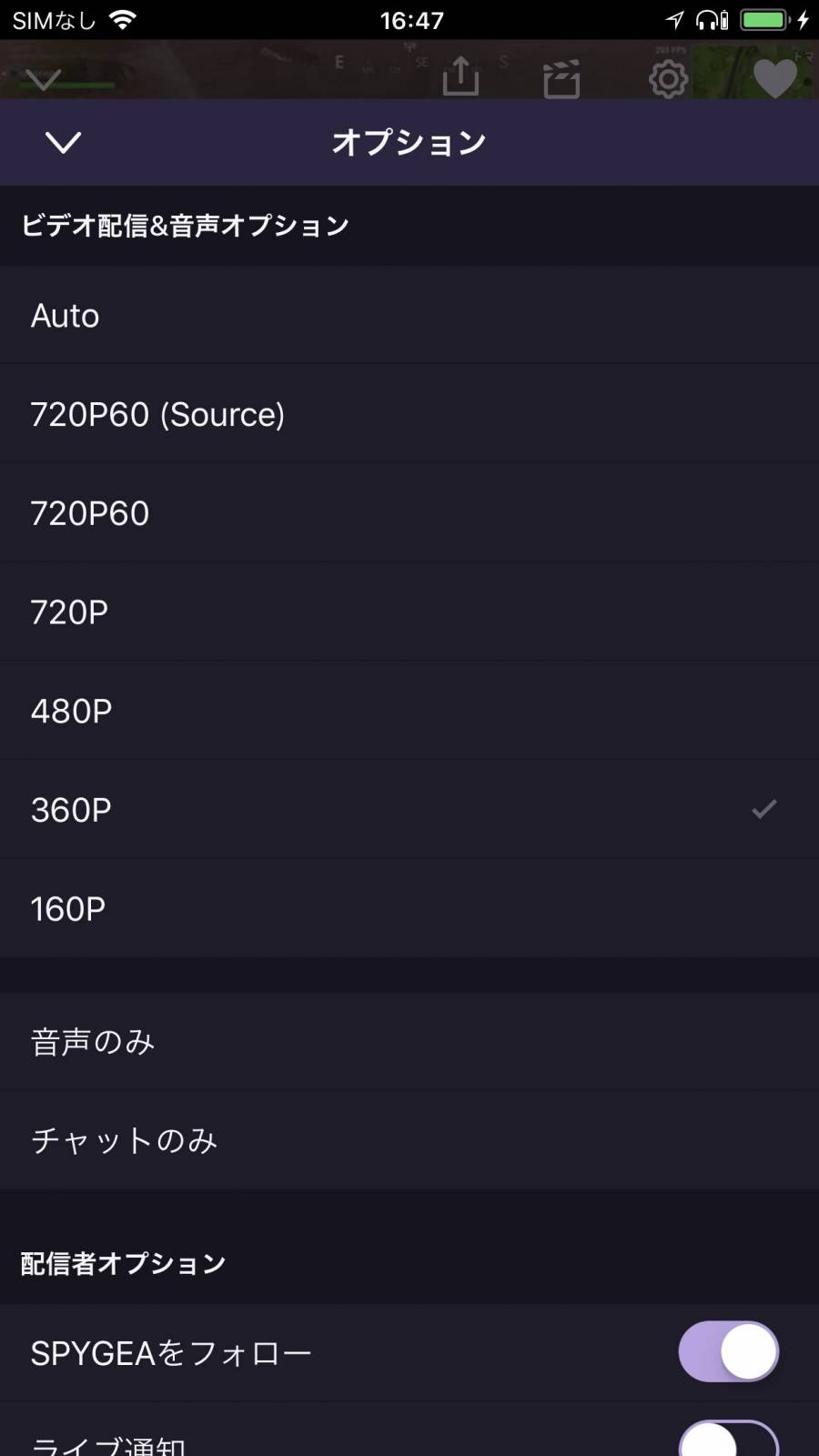Viewport: 819px width, 1456px height.
Task: Choose チャットのみ chat-only mode
Action: point(409,1140)
